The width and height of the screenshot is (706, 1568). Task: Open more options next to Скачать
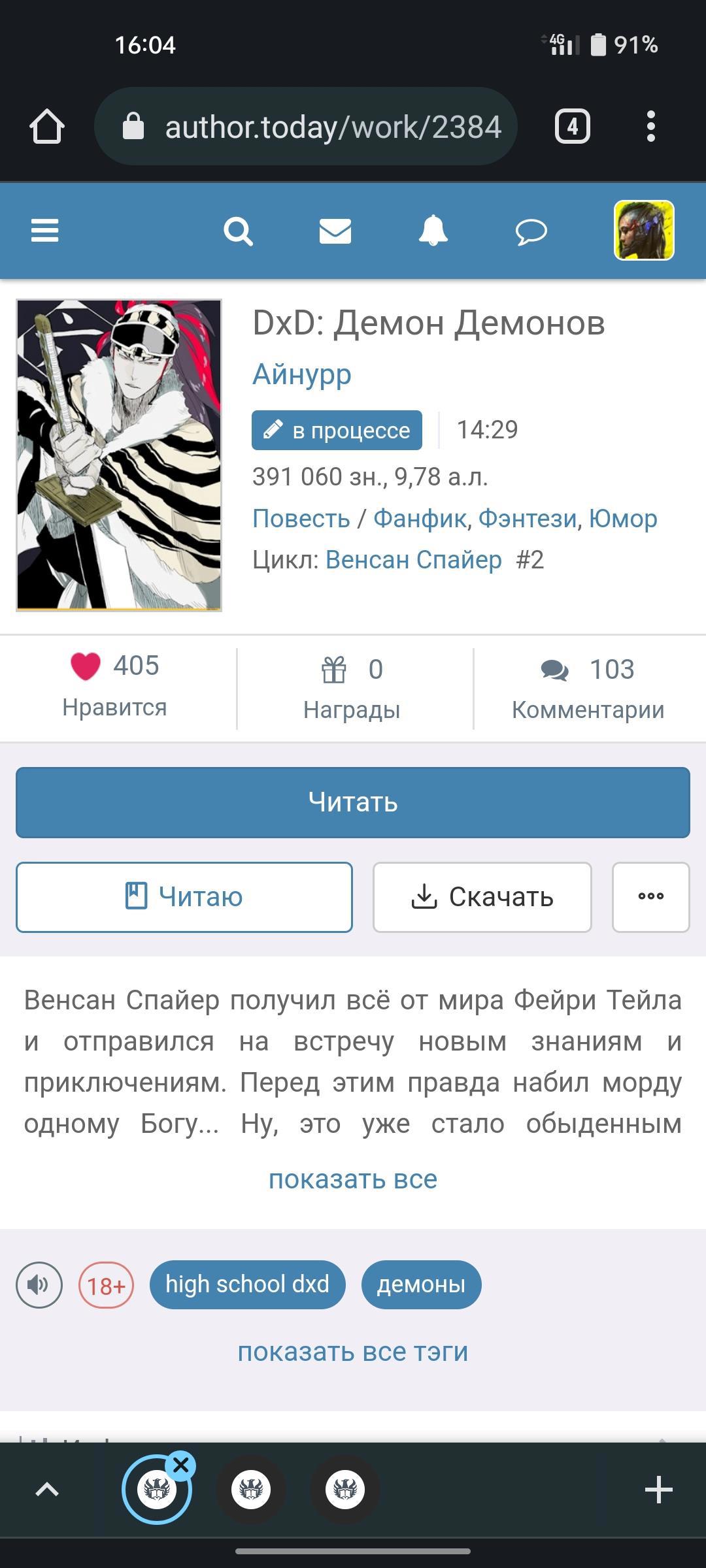tap(650, 897)
